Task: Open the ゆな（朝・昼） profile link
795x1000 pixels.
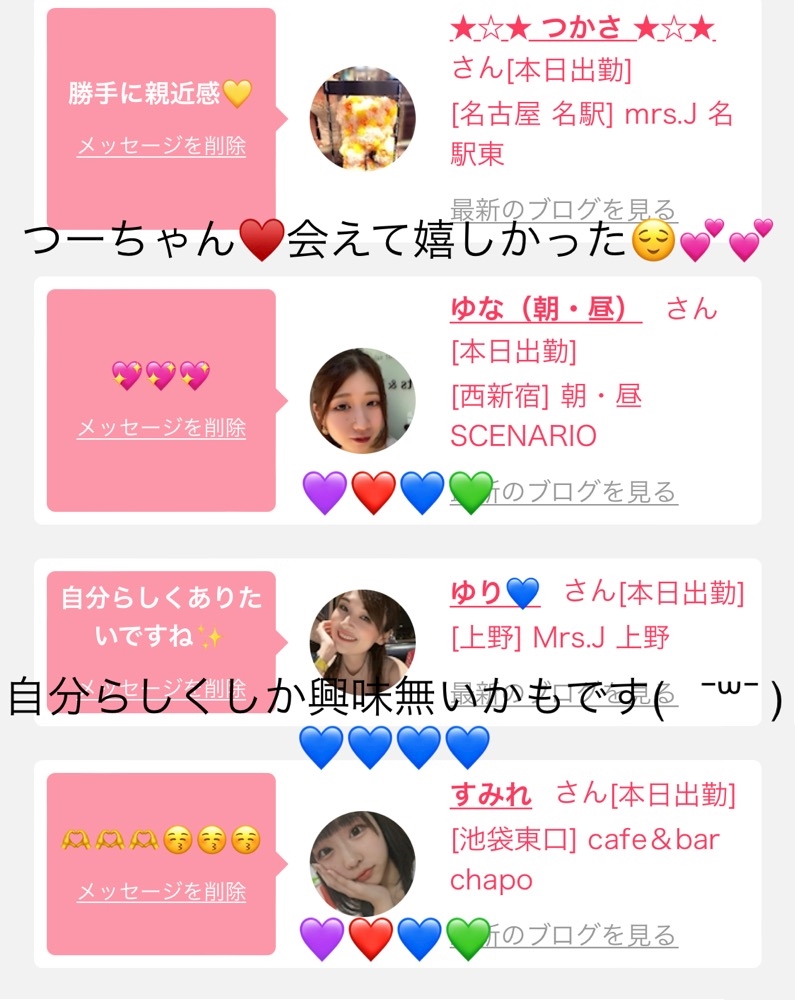Action: (546, 309)
